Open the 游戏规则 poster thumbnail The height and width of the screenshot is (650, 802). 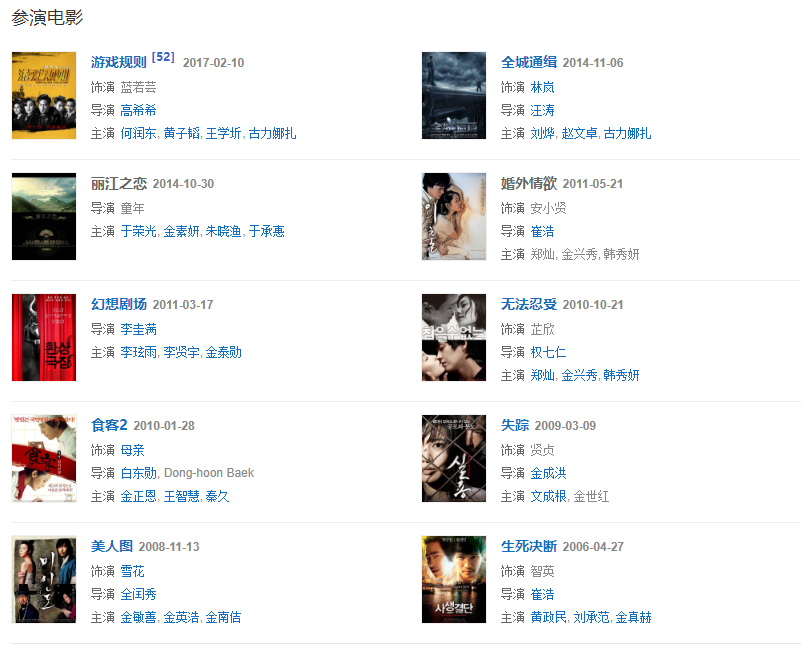44,96
